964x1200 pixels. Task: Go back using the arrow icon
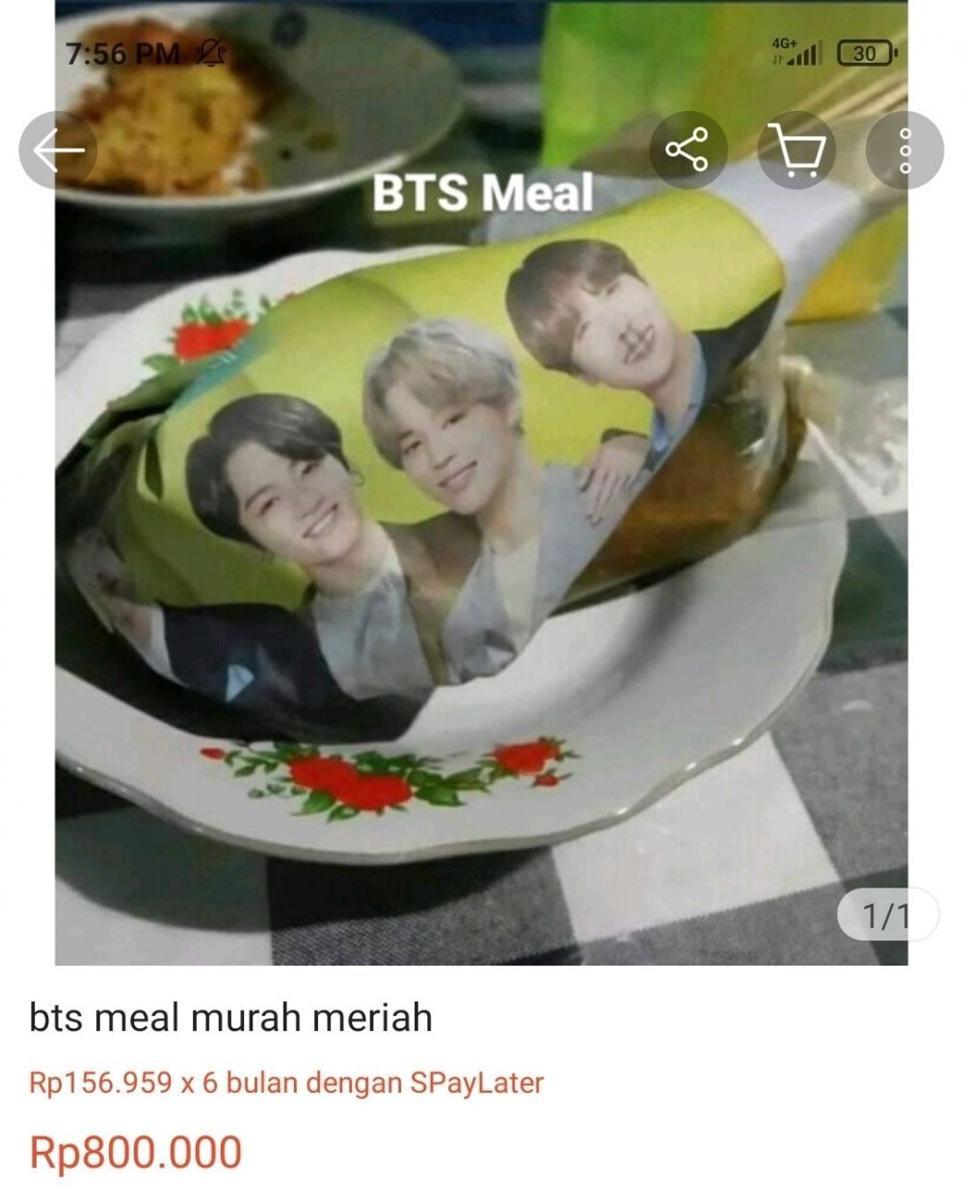(x=58, y=151)
